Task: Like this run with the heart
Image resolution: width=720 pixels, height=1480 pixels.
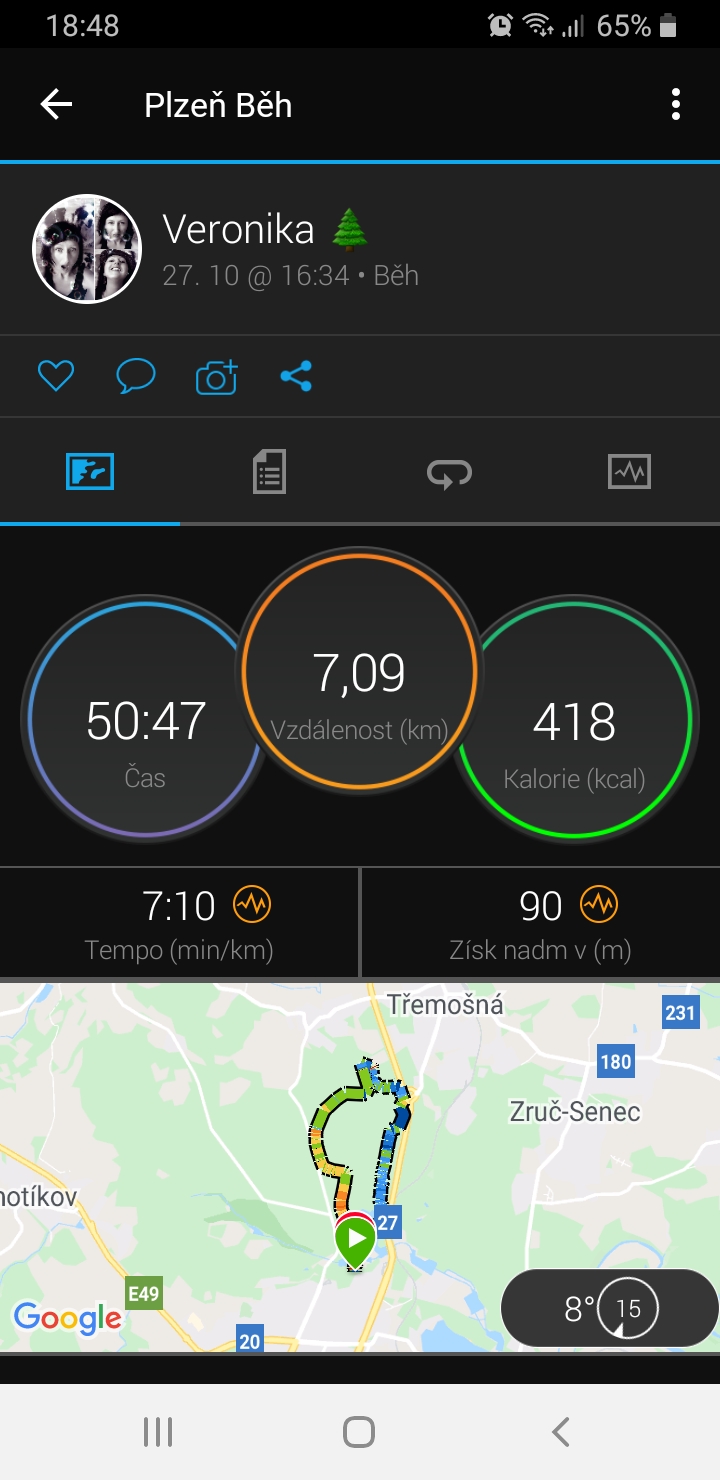Action: pyautogui.click(x=56, y=376)
